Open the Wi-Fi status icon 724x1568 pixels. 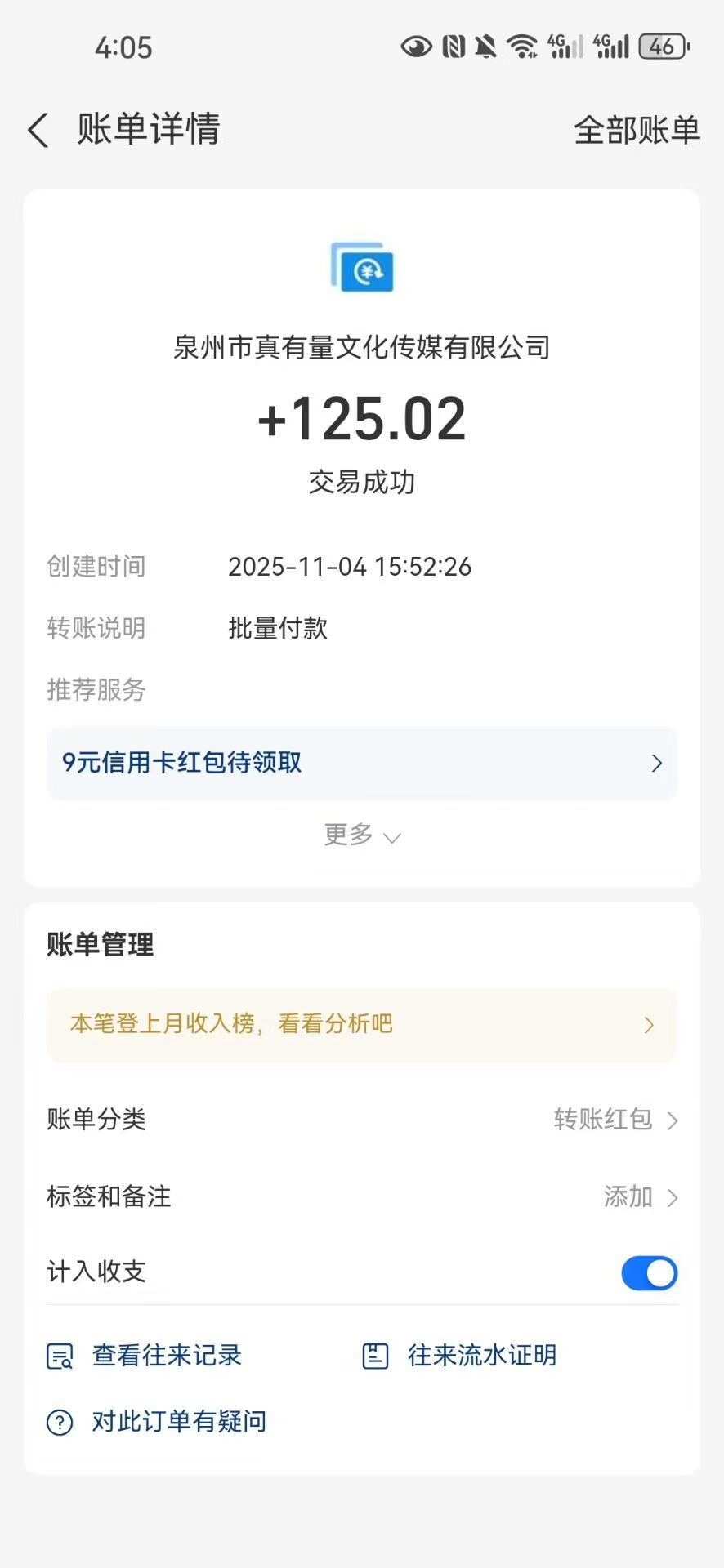[x=523, y=47]
